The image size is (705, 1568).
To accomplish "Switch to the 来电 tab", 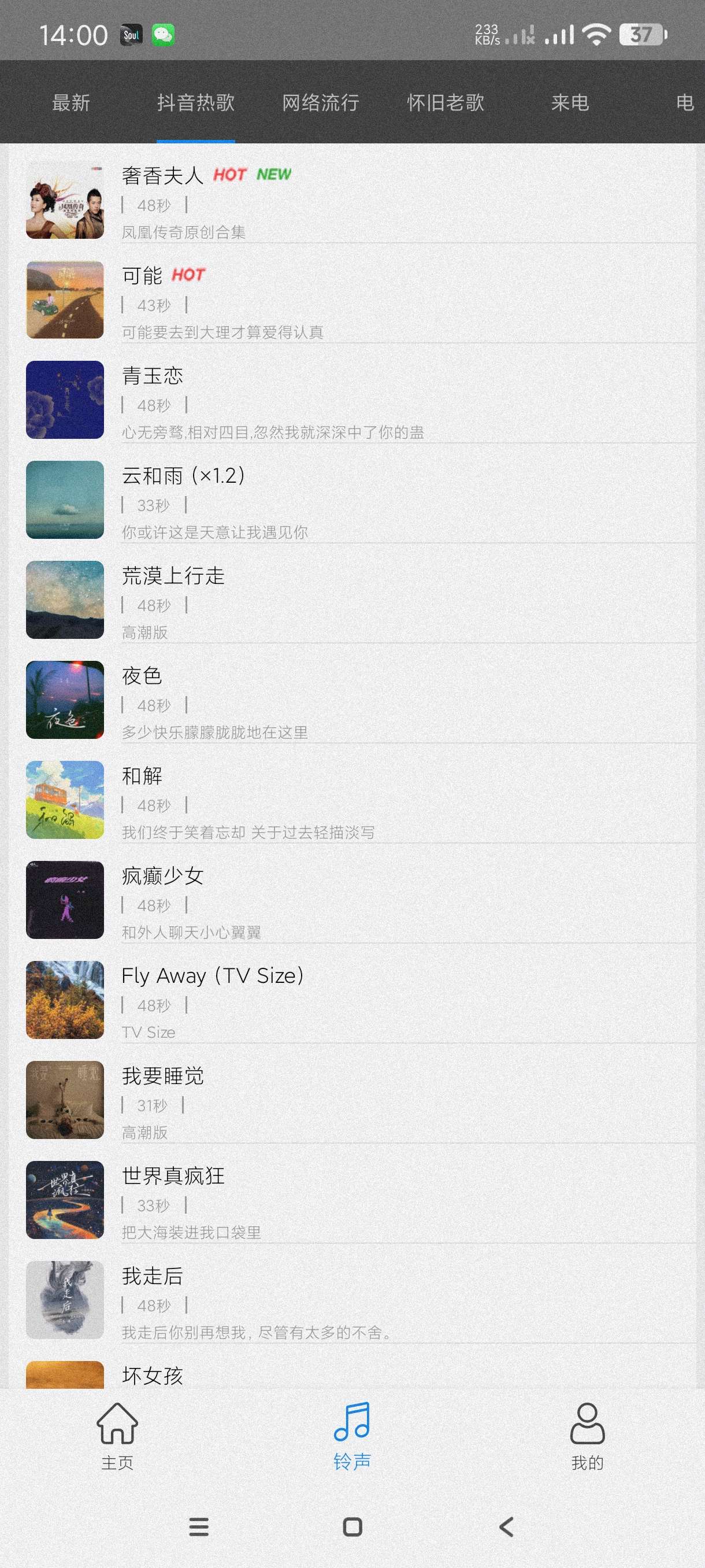I will point(570,102).
